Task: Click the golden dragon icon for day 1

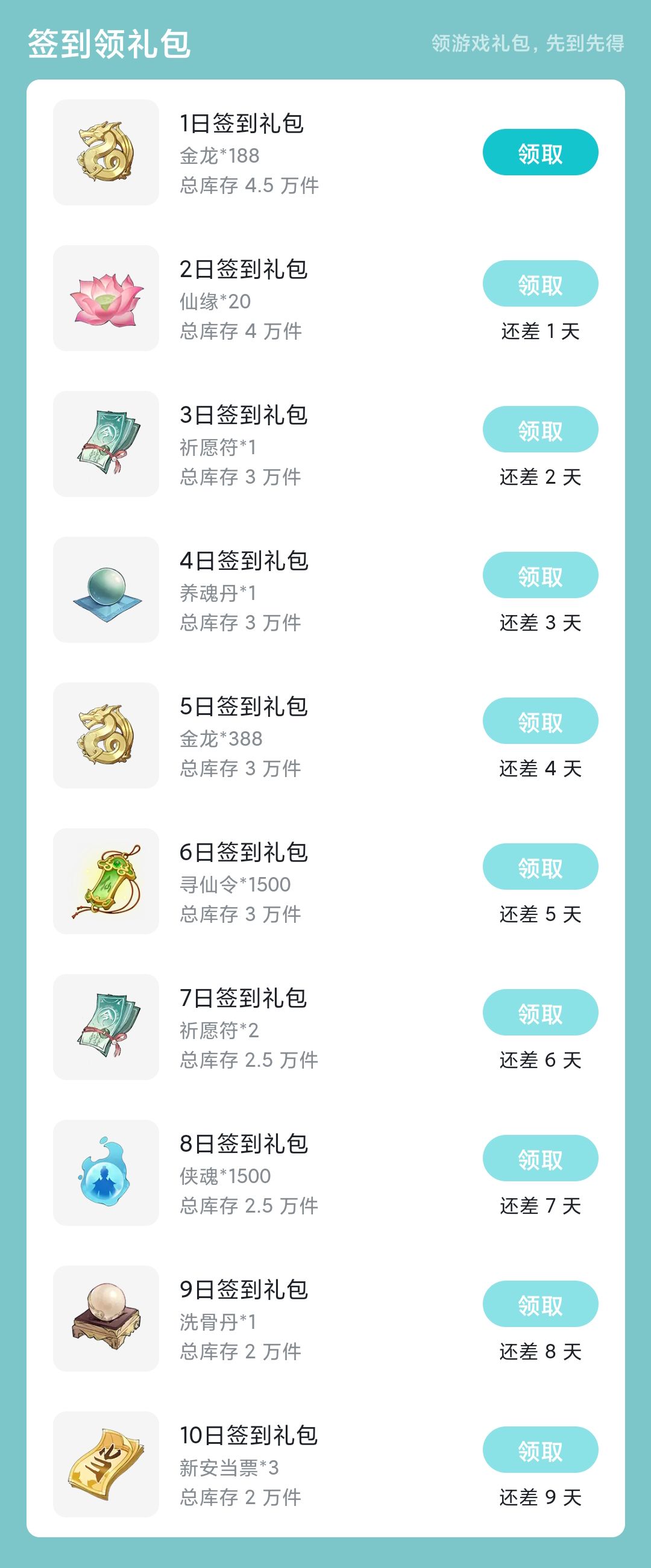Action: click(x=104, y=154)
